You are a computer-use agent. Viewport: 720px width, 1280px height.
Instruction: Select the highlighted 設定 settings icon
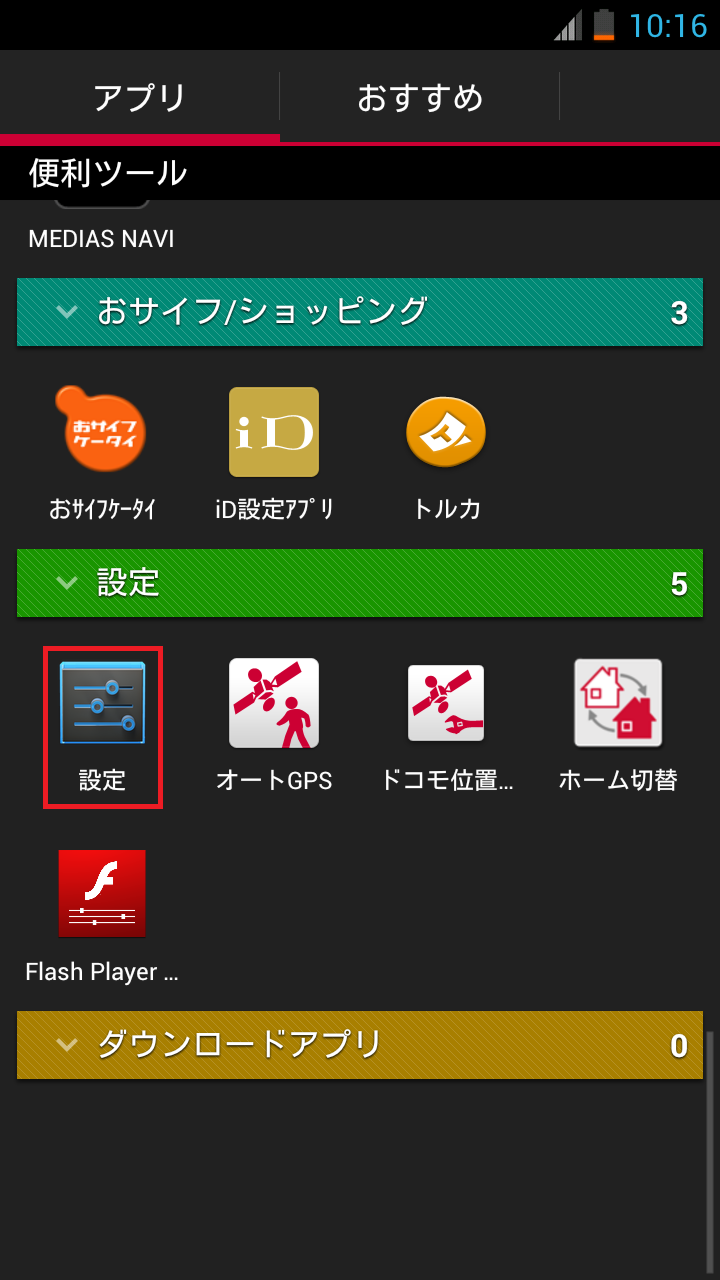tap(102, 703)
